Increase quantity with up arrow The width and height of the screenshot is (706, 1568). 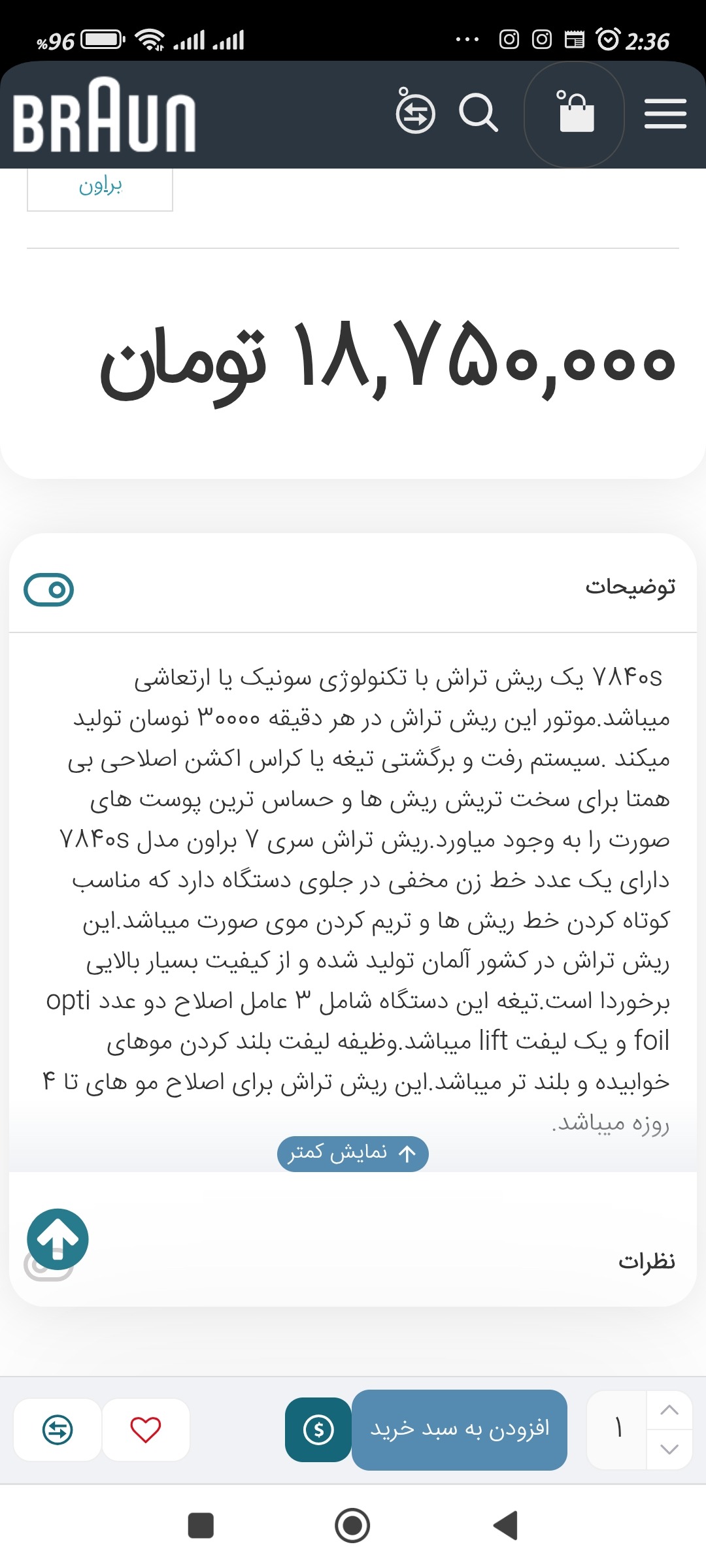pos(669,1411)
